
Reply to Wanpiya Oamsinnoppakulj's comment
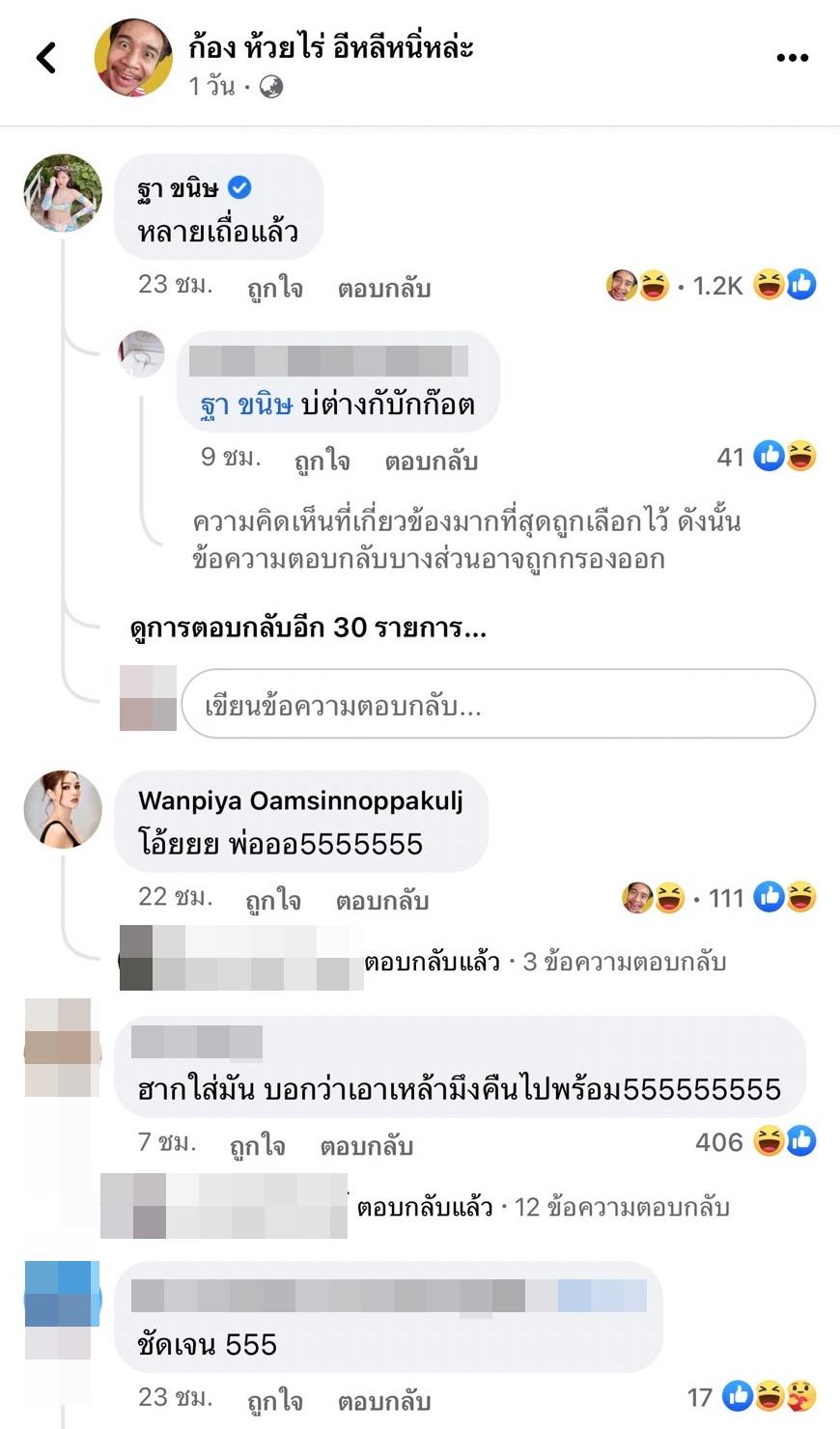coord(381,900)
